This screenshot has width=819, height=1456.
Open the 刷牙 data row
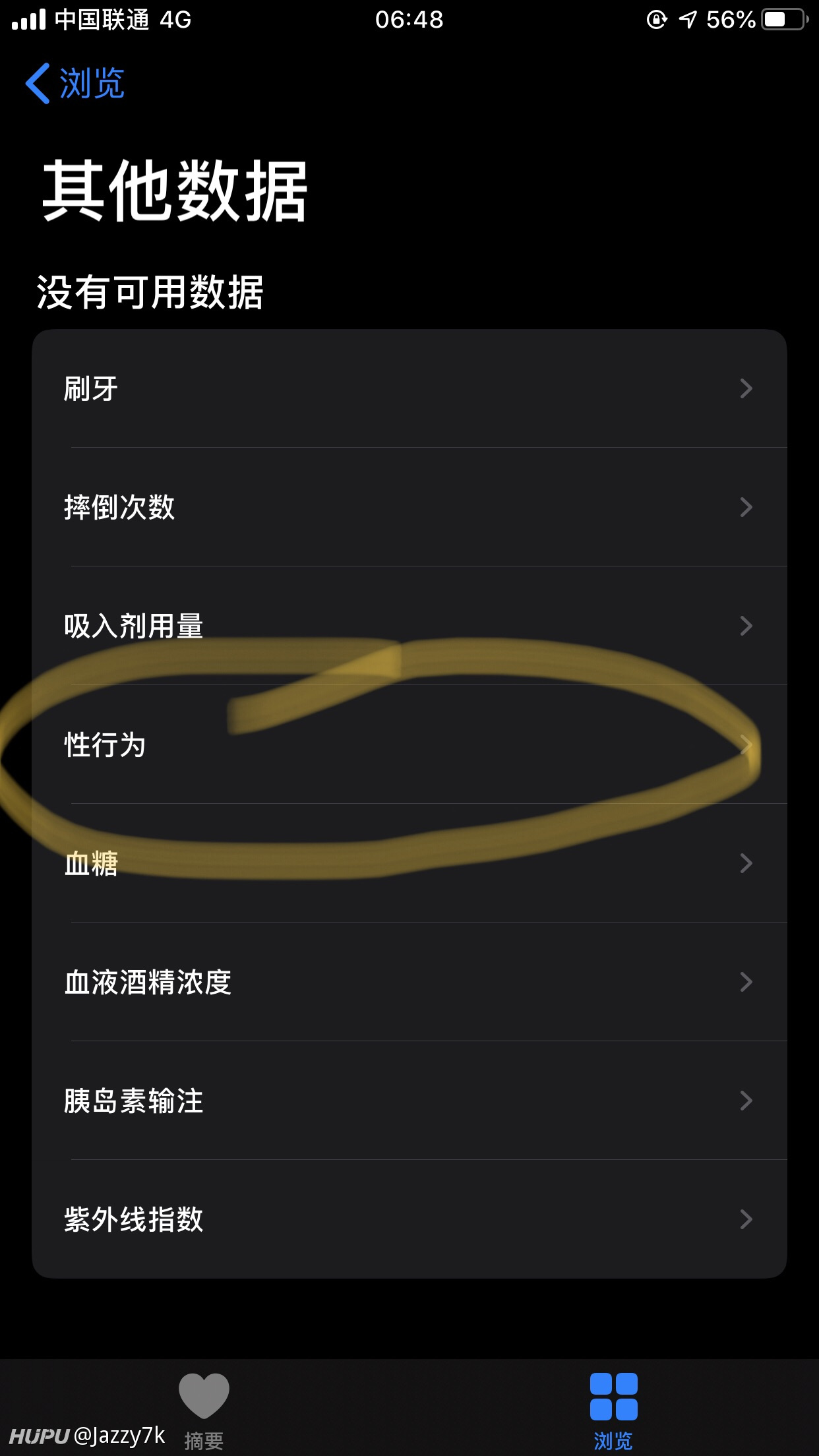tap(409, 388)
